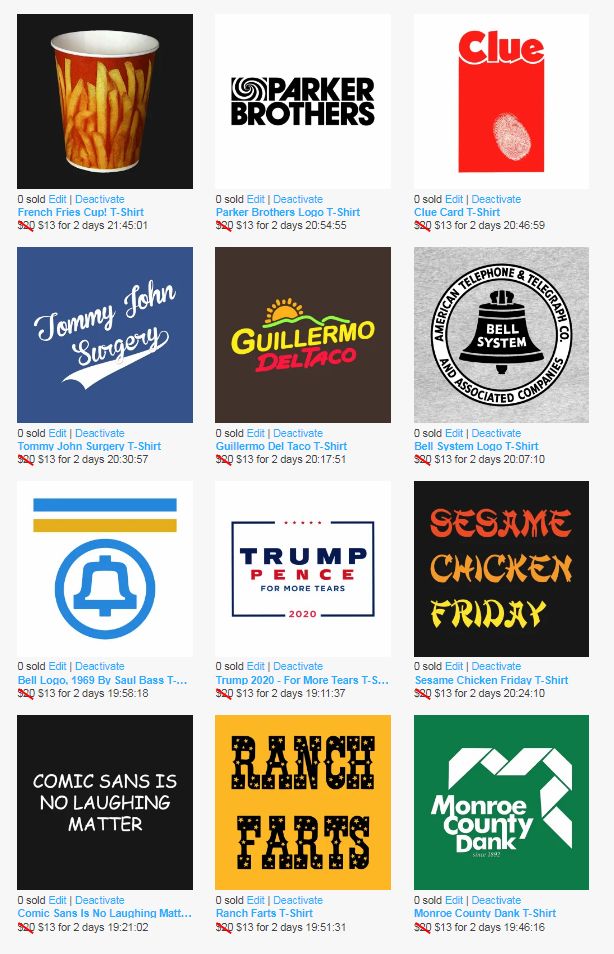Screen dimensions: 614x954
Task: Edit the Sesame Chicken Friday T-Shirt
Action: 454,666
